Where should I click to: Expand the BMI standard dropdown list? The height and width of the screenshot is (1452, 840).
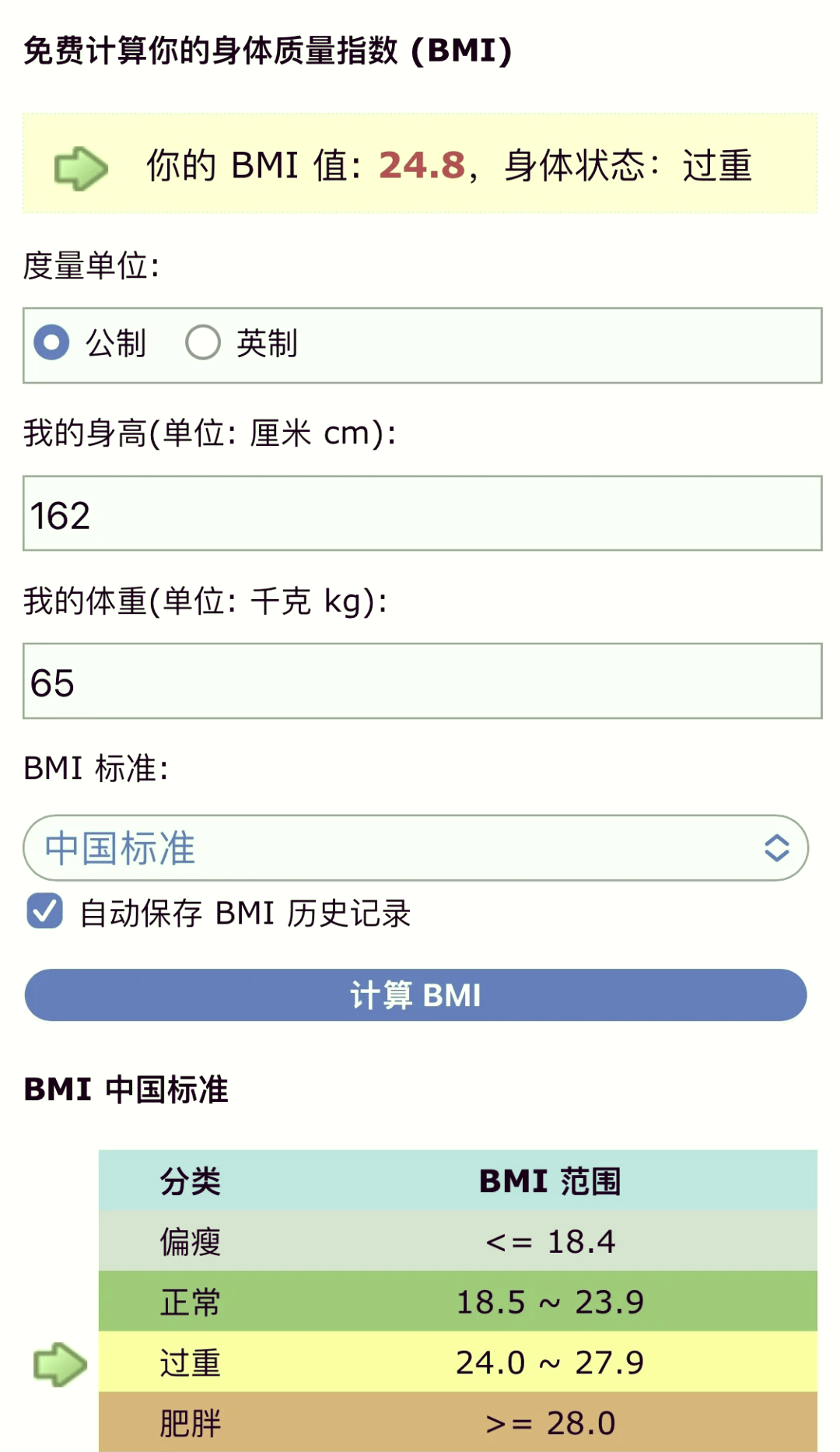[416, 848]
